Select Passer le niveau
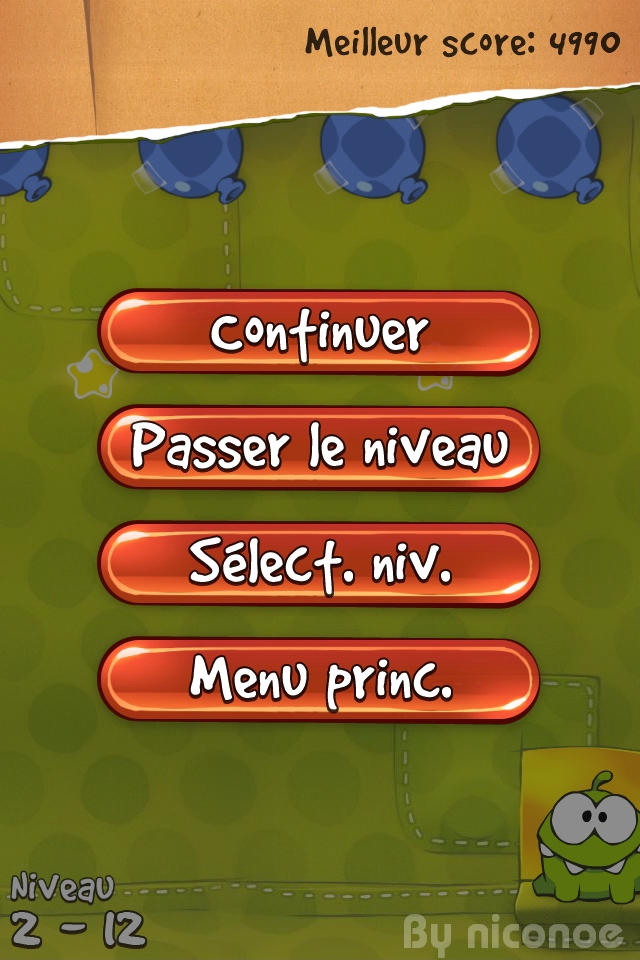 [319, 448]
